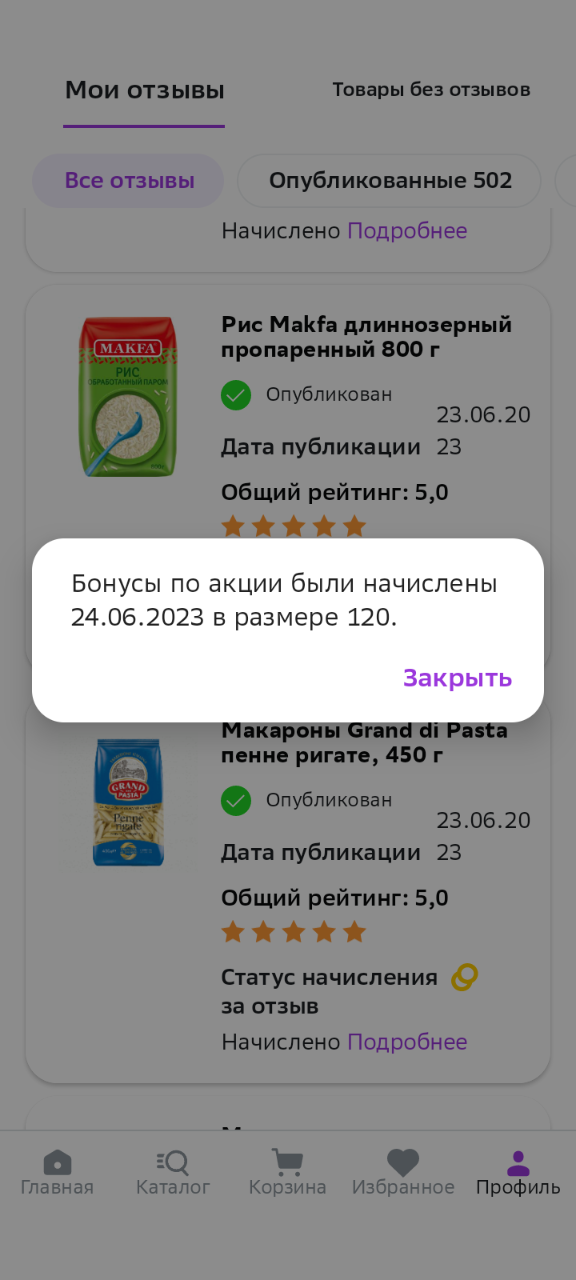Switch to the Избранное tab
This screenshot has width=576, height=1280.
tap(403, 1173)
